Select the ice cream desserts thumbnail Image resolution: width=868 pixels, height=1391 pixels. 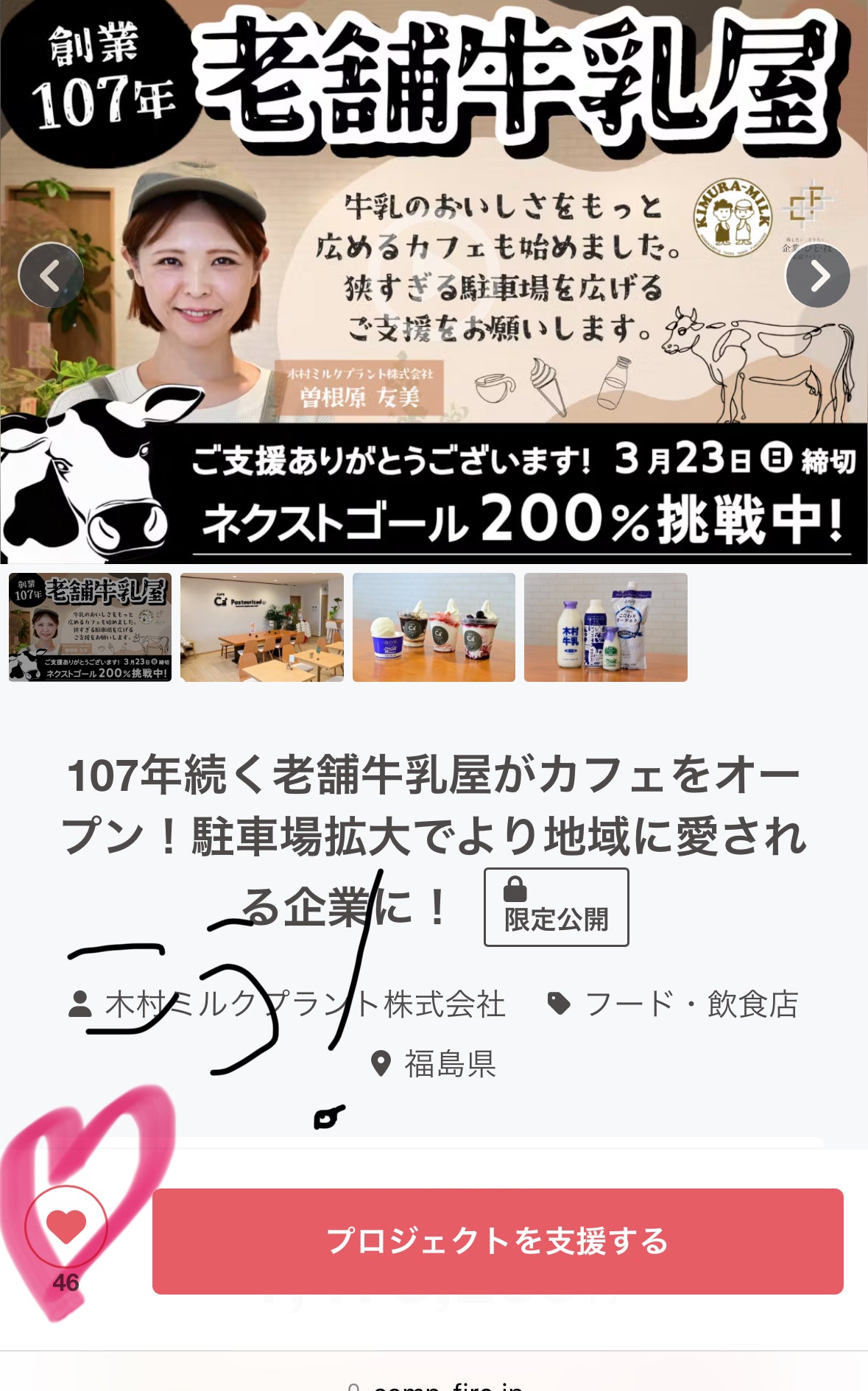click(434, 627)
